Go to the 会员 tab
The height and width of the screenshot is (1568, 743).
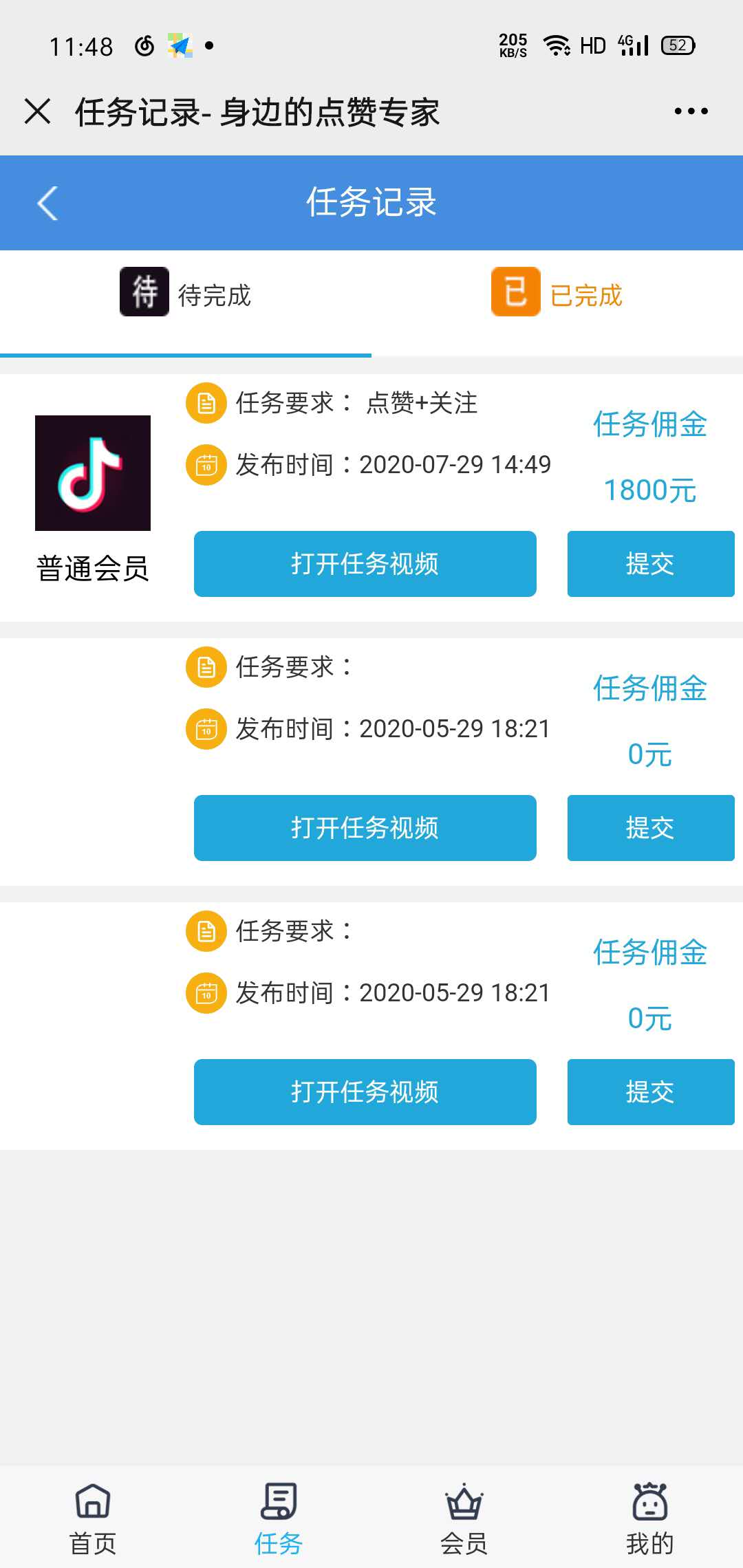[464, 1518]
